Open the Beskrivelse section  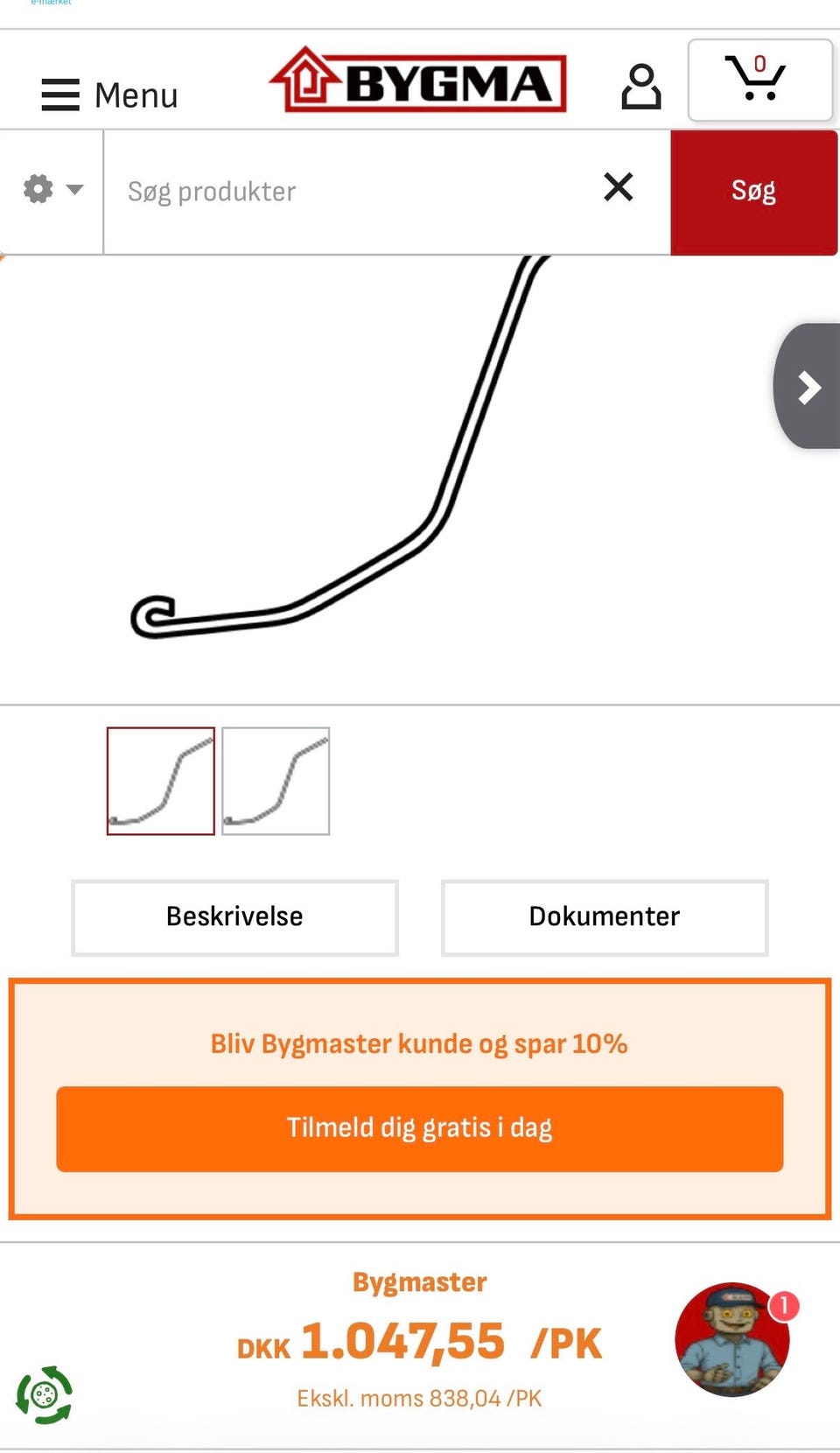[x=234, y=916]
